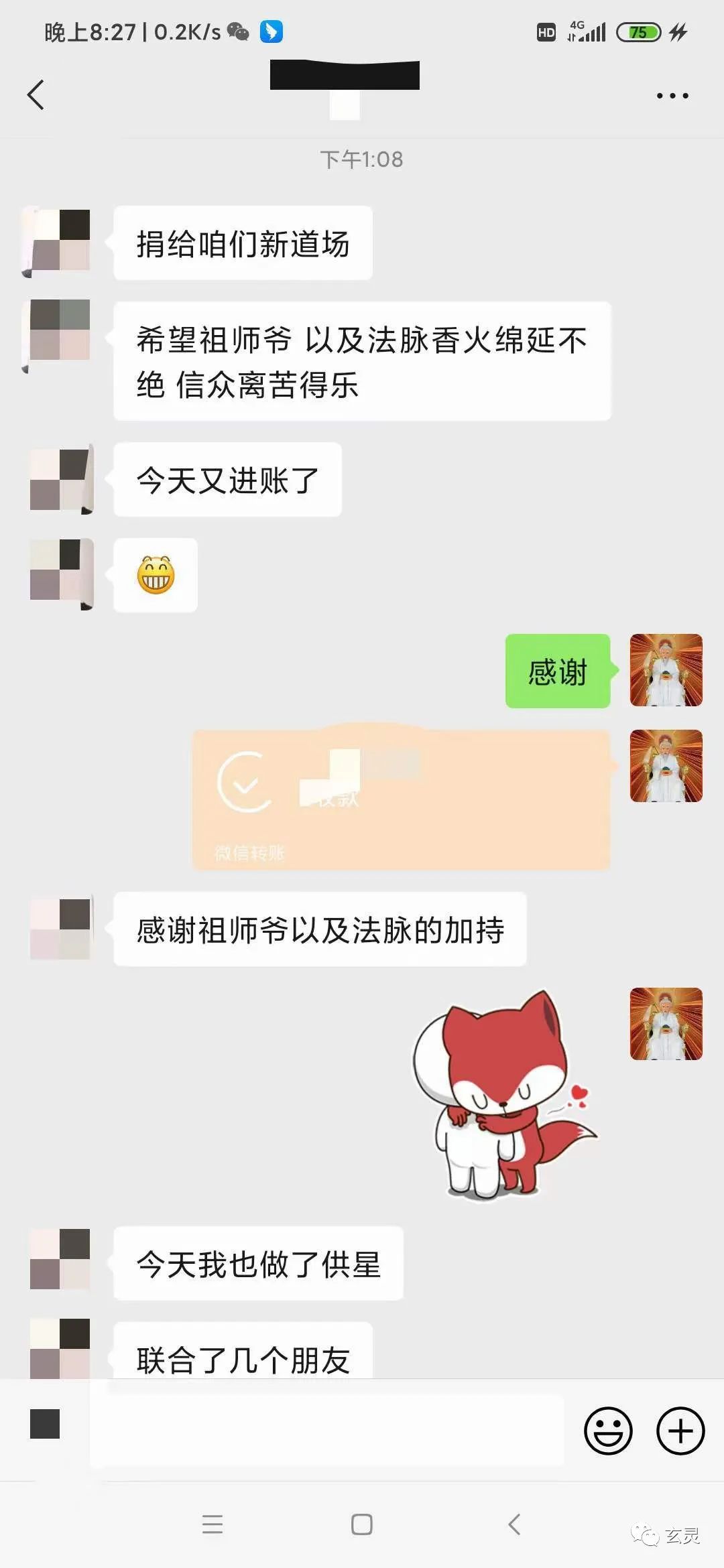The image size is (724, 1568).
Task: Open the chat info overflow menu
Action: click(672, 96)
